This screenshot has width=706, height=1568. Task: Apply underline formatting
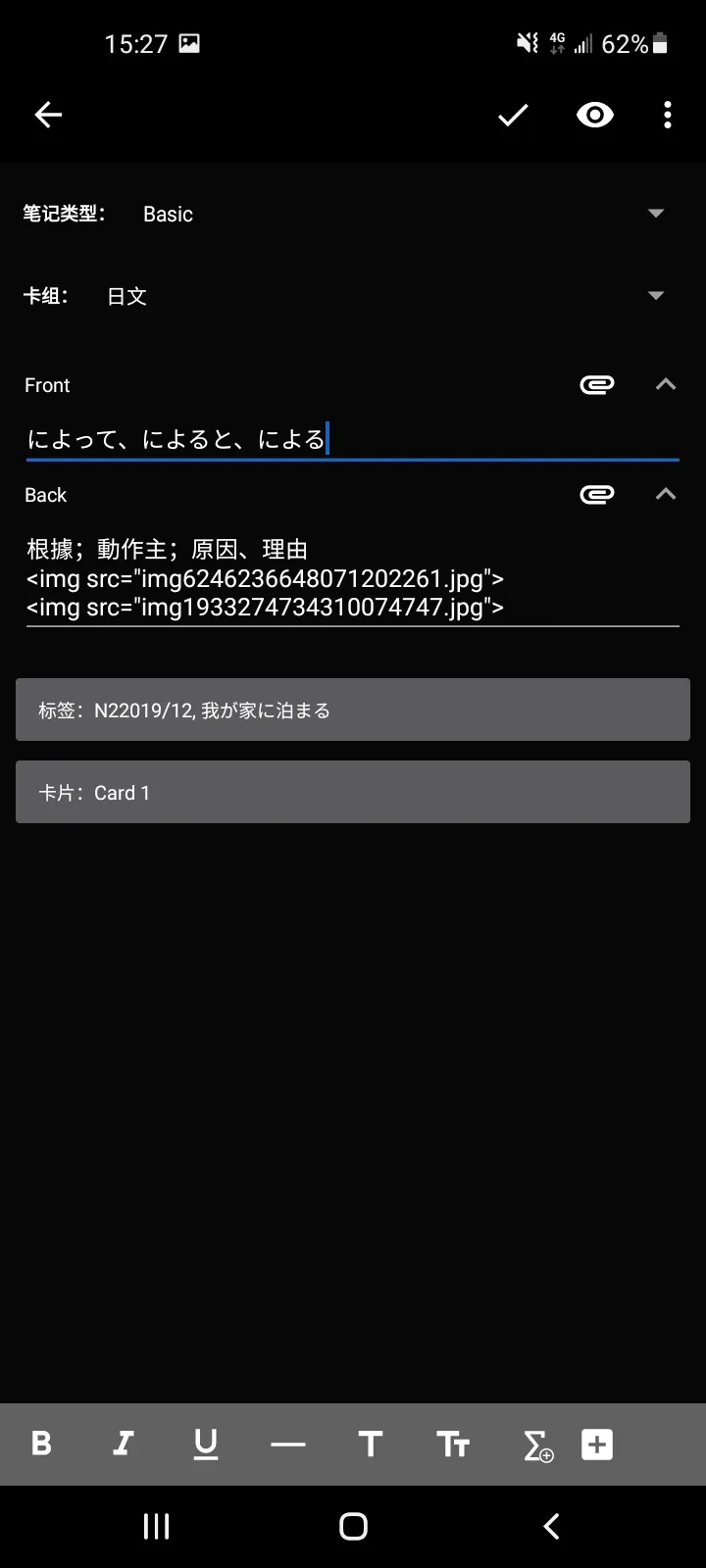205,1444
